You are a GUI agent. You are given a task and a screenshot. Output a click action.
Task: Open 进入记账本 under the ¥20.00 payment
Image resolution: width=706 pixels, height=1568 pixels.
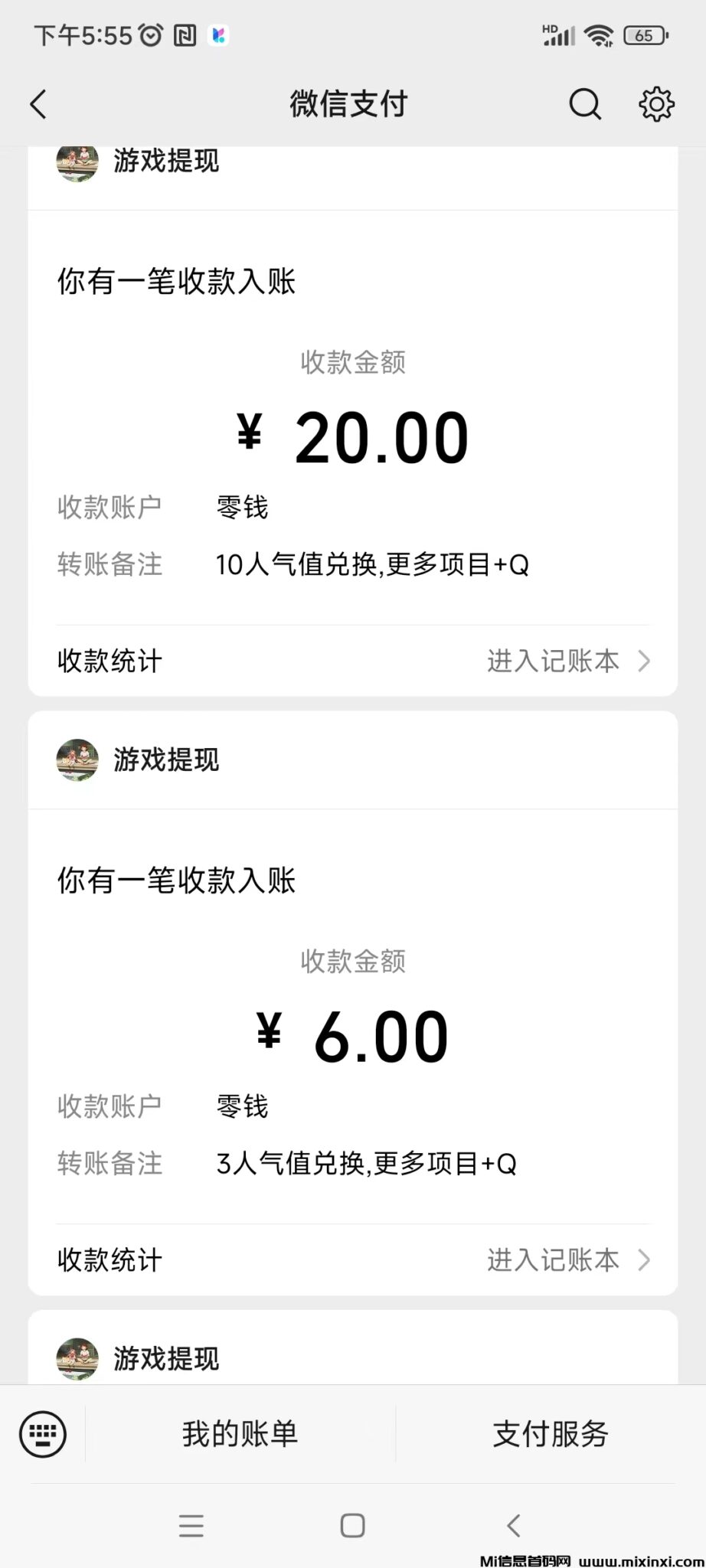tap(554, 661)
